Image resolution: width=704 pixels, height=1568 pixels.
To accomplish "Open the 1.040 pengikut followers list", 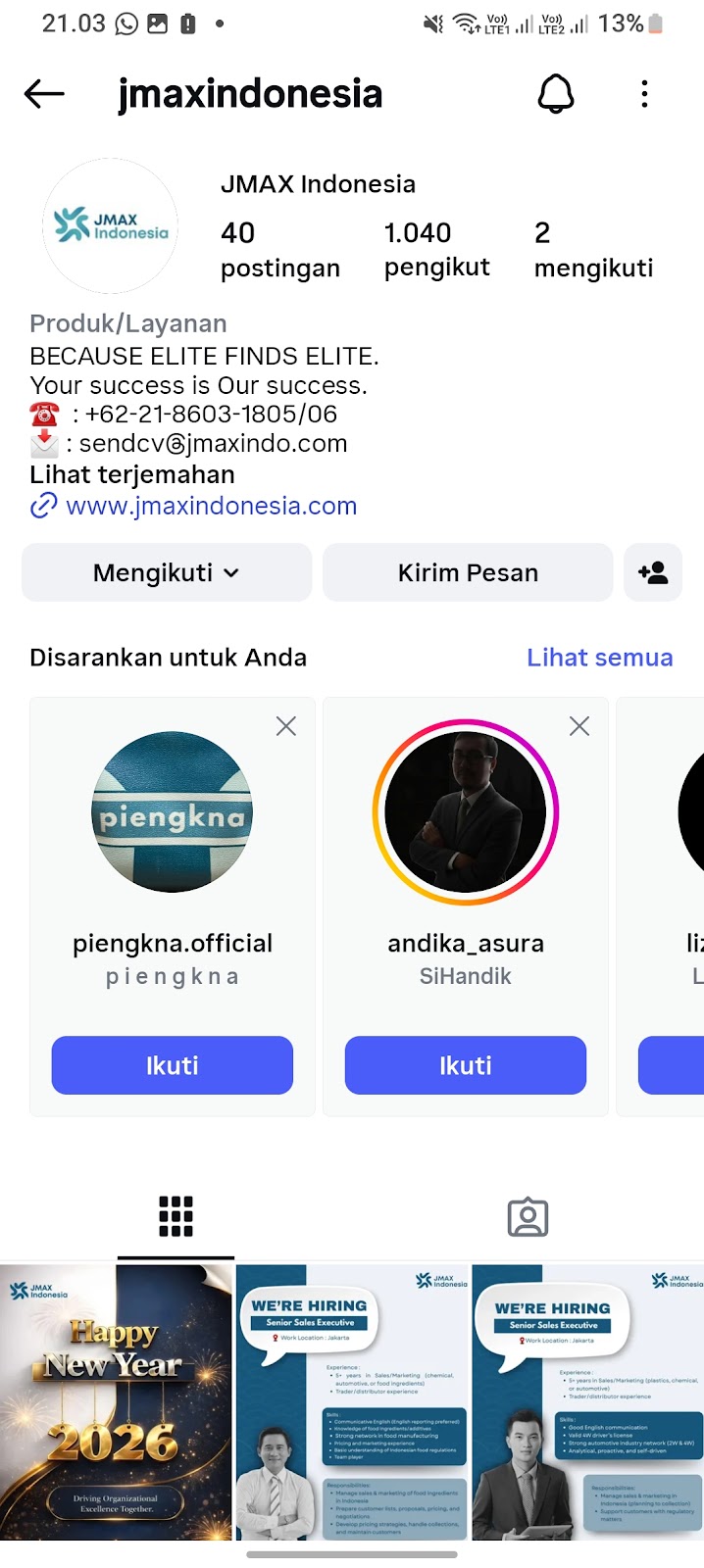I will [x=436, y=249].
